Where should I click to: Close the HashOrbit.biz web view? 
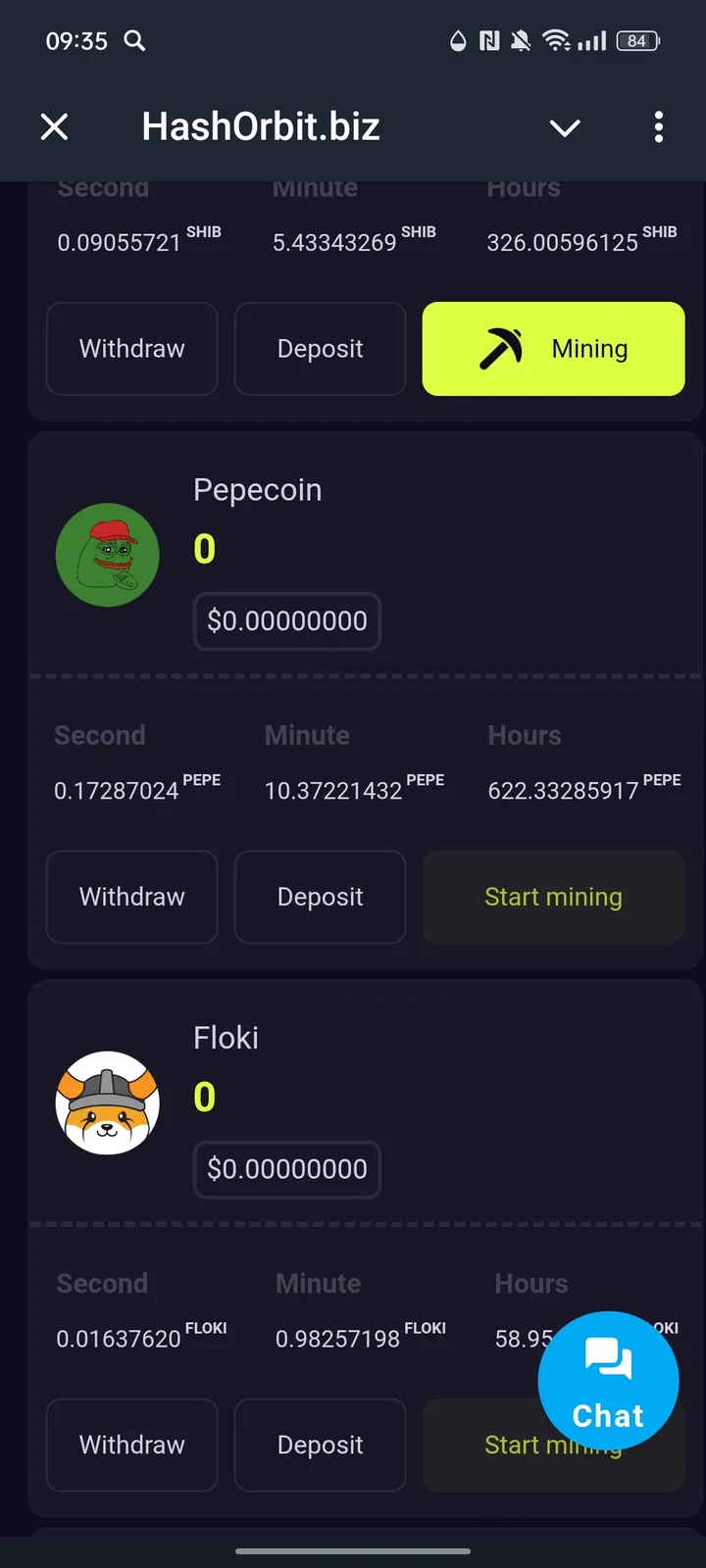point(55,126)
